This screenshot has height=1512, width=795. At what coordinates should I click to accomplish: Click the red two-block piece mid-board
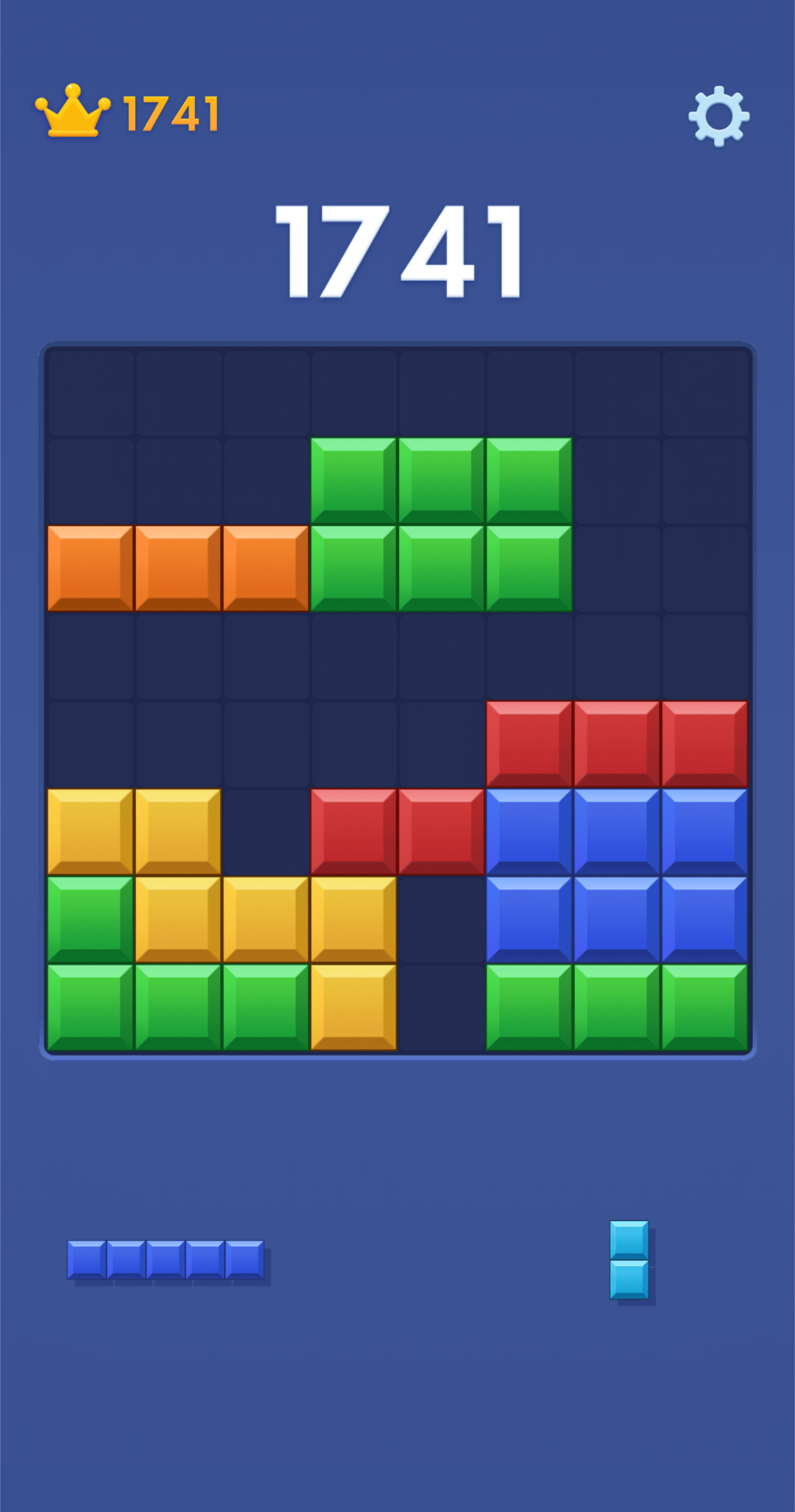point(396,833)
